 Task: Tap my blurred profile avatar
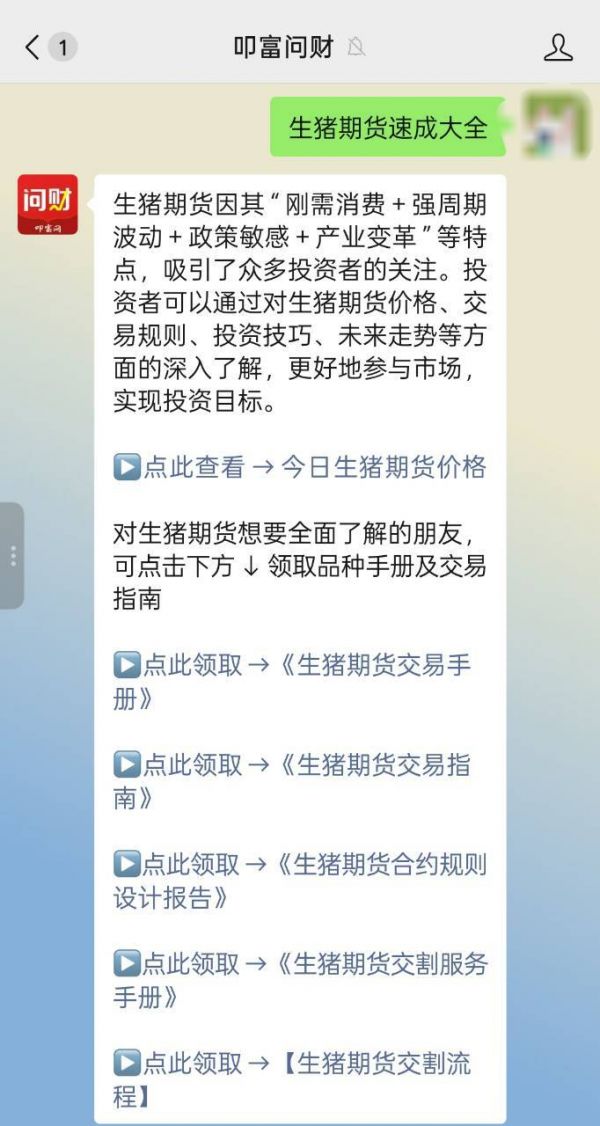click(555, 125)
